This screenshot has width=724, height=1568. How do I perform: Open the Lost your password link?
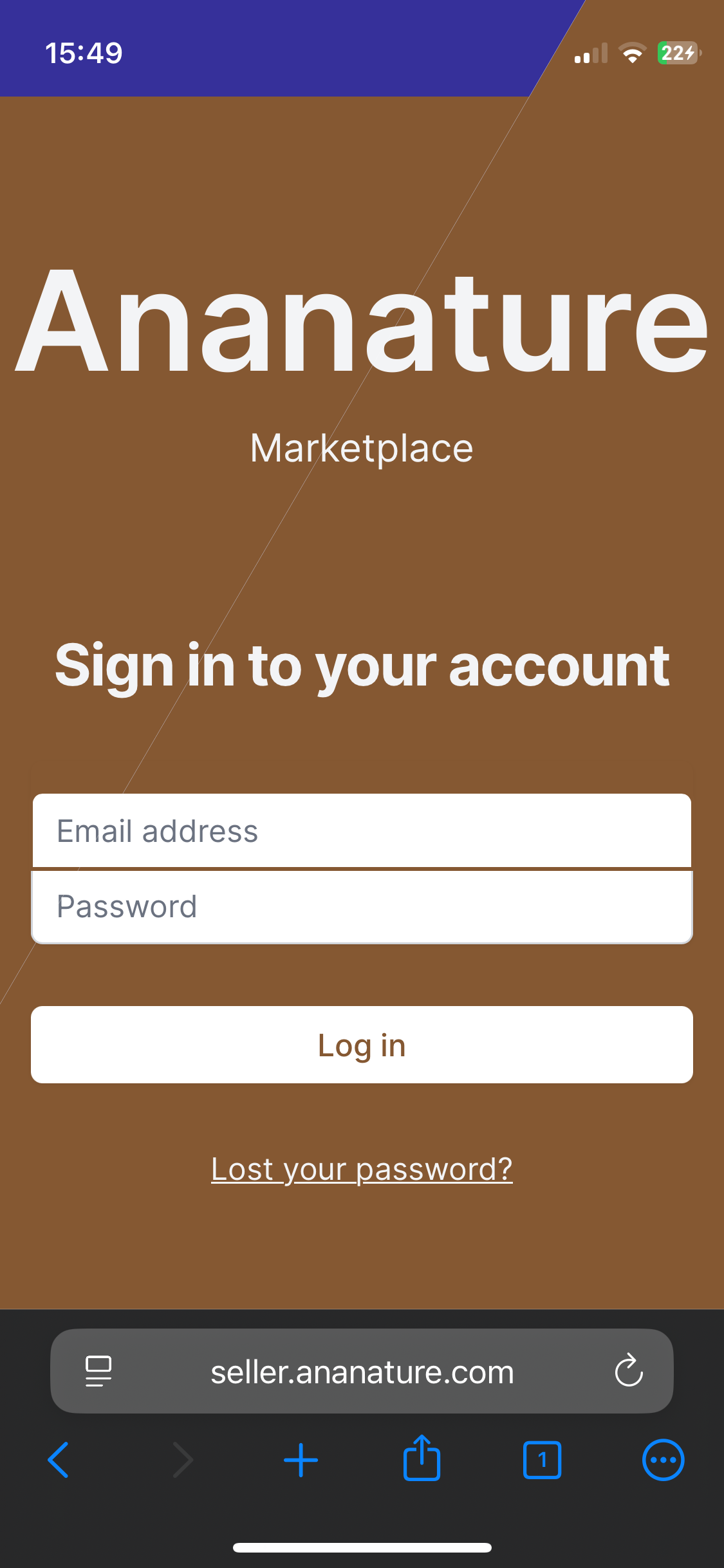362,1169
